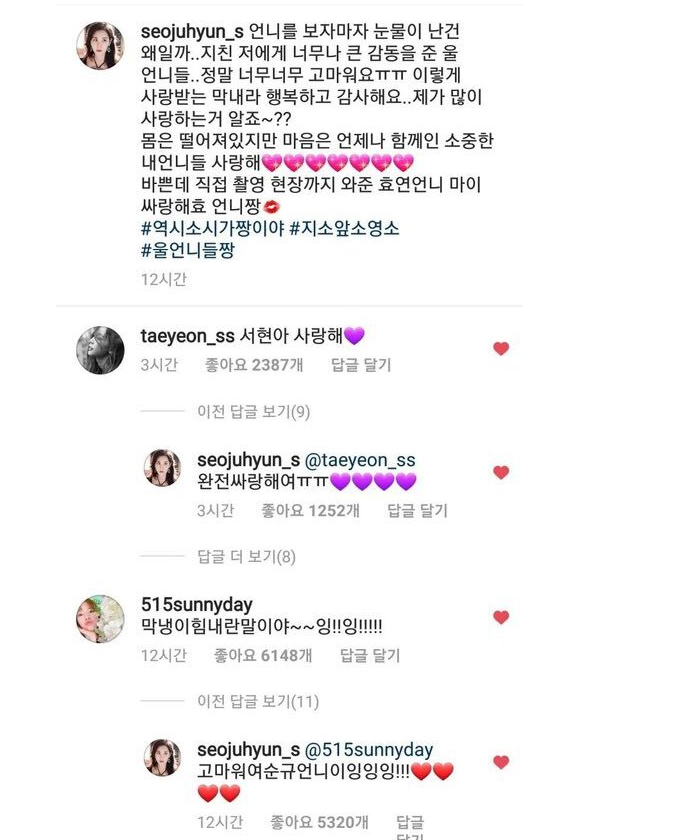Like seojuhyun_s's reply to 515sunnyday

[x=501, y=762]
